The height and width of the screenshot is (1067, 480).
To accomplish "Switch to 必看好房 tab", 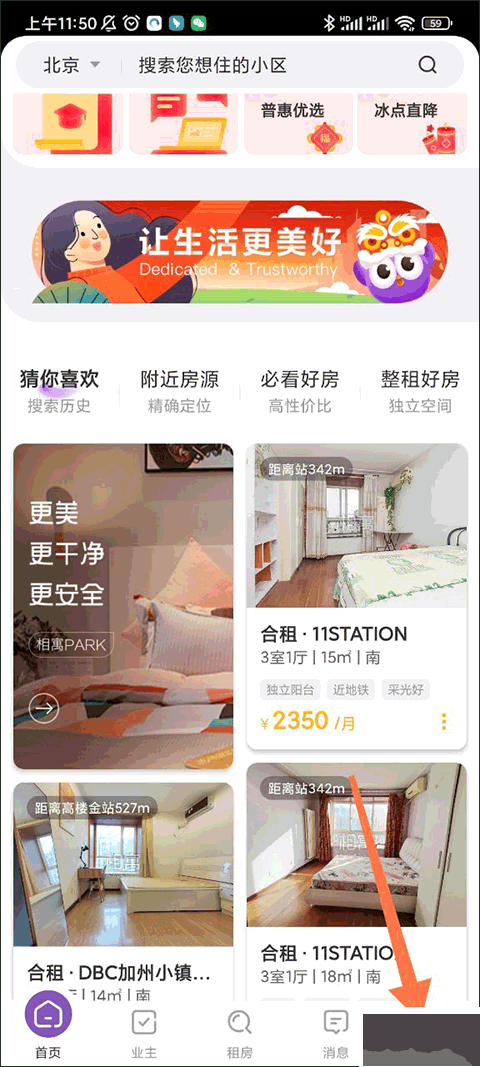I will [x=300, y=391].
